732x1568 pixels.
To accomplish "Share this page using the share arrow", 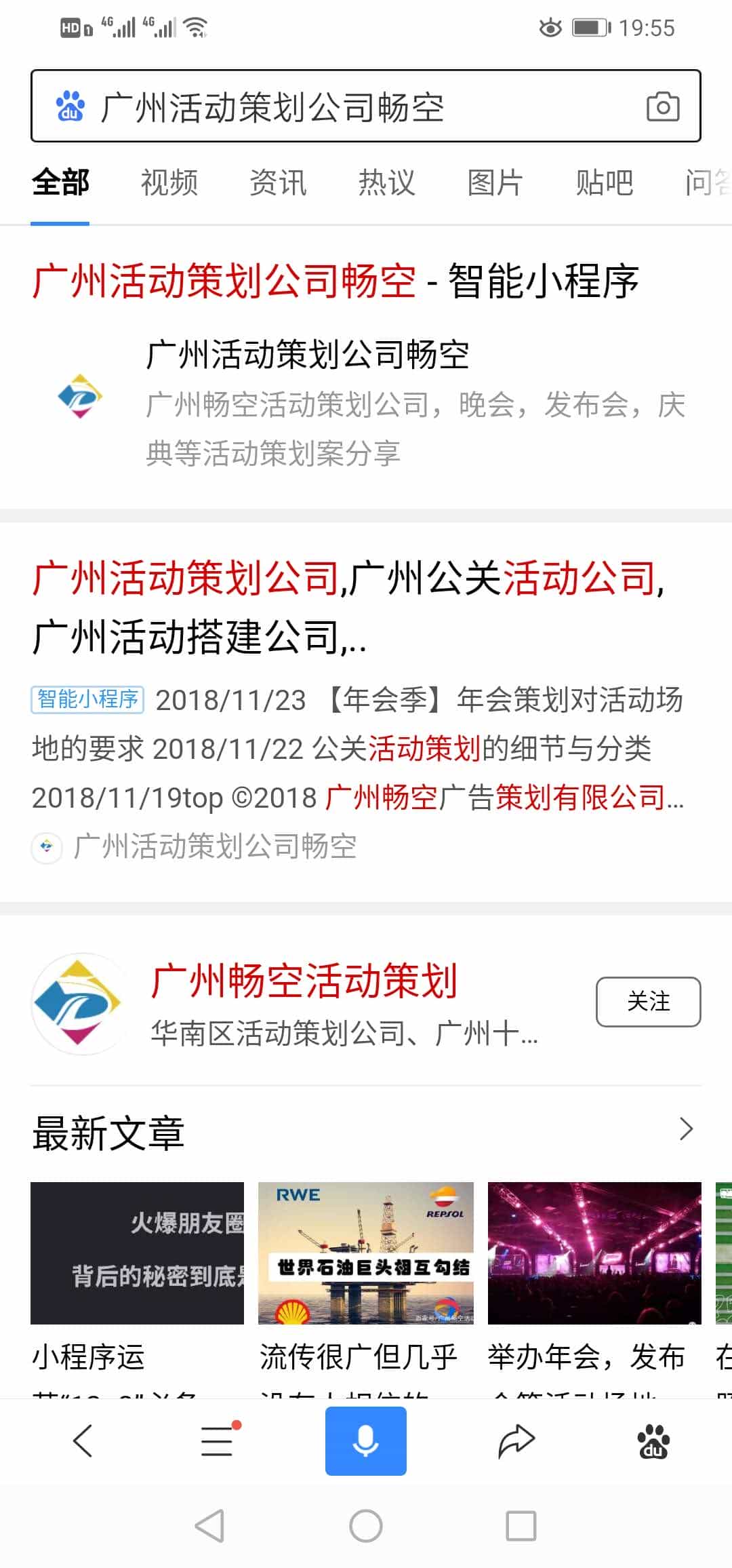I will click(x=515, y=1440).
